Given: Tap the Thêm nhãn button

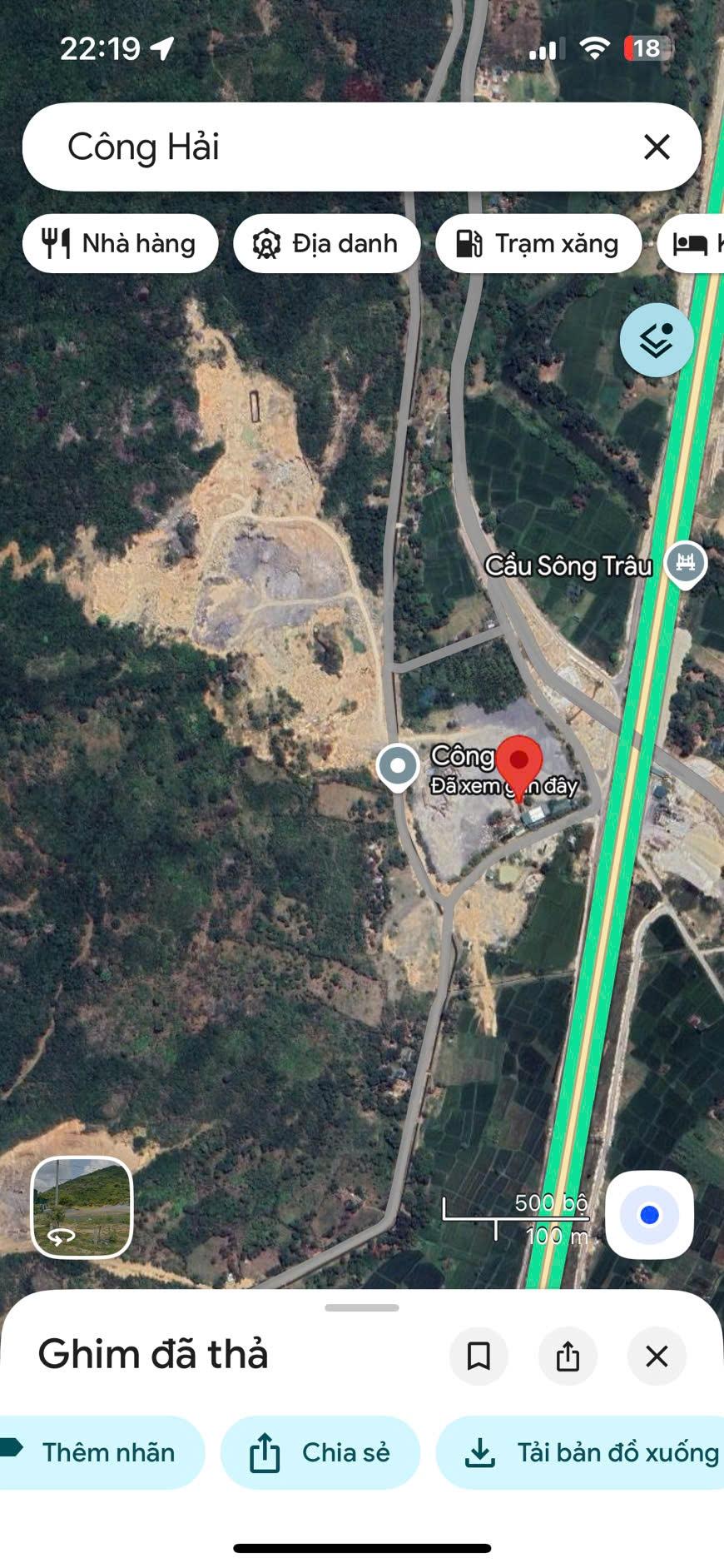Looking at the screenshot, I should click(100, 1453).
